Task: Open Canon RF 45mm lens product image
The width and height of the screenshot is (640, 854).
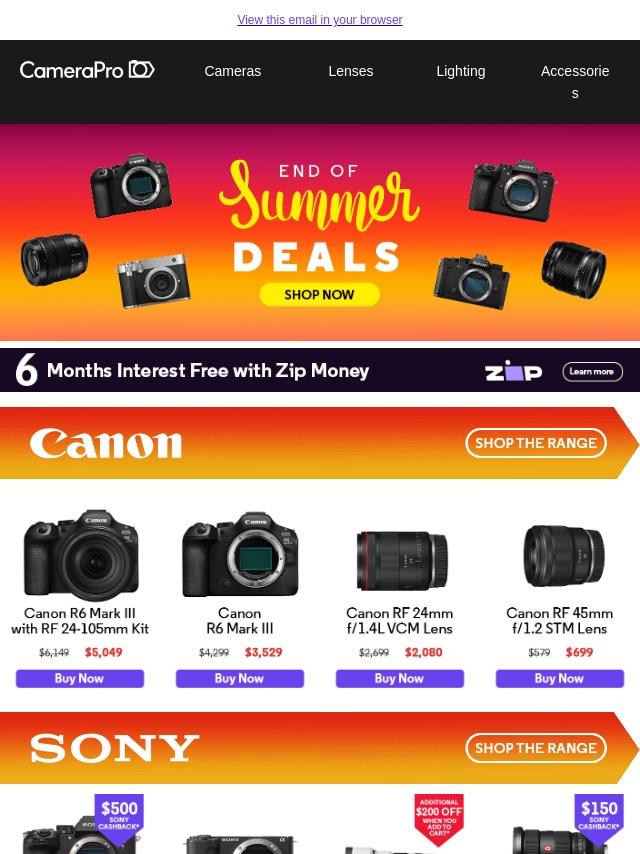Action: [563, 555]
